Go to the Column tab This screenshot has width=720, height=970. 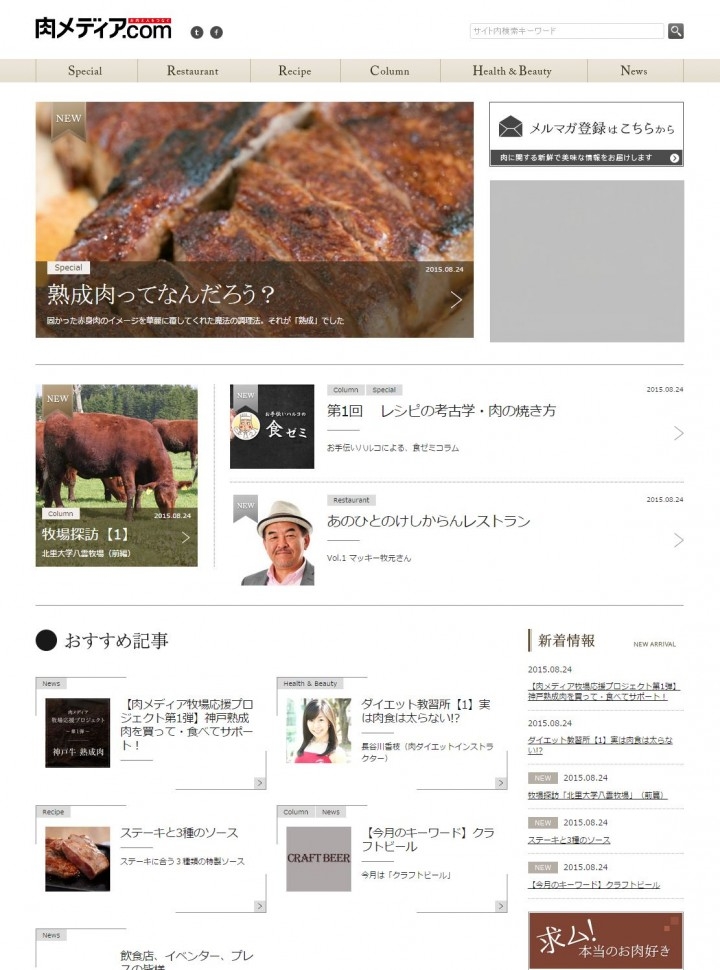pos(389,71)
